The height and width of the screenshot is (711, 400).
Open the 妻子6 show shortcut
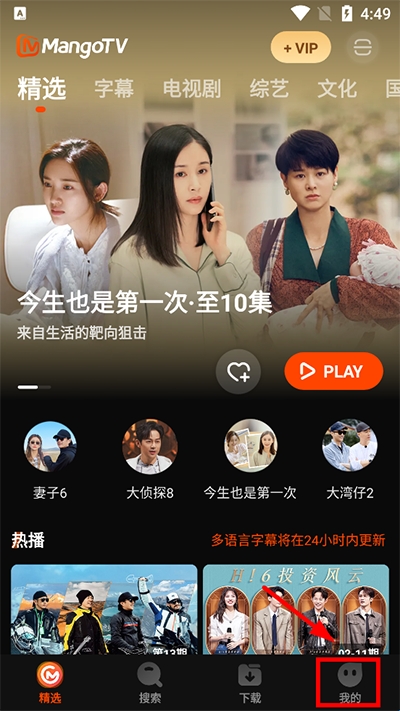coord(50,460)
